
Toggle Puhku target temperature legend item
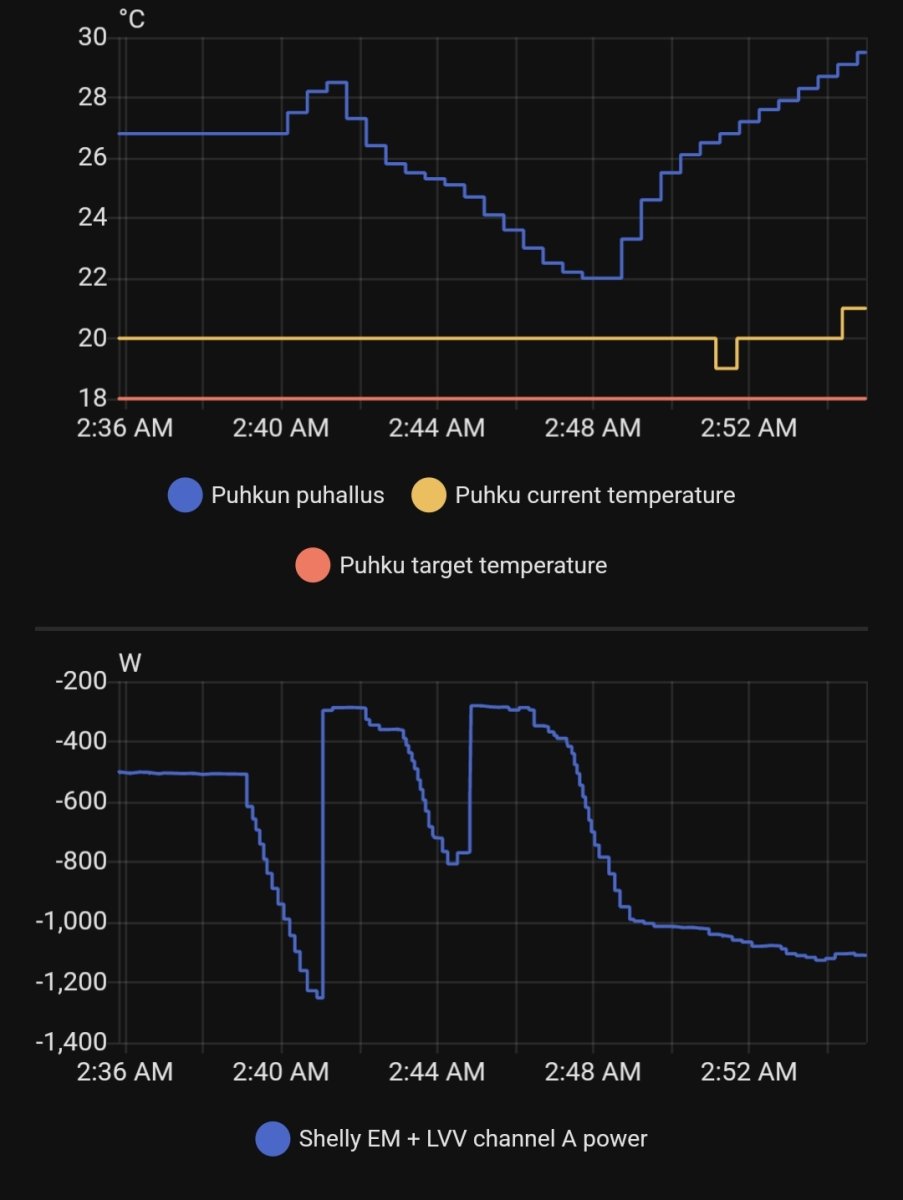452,565
